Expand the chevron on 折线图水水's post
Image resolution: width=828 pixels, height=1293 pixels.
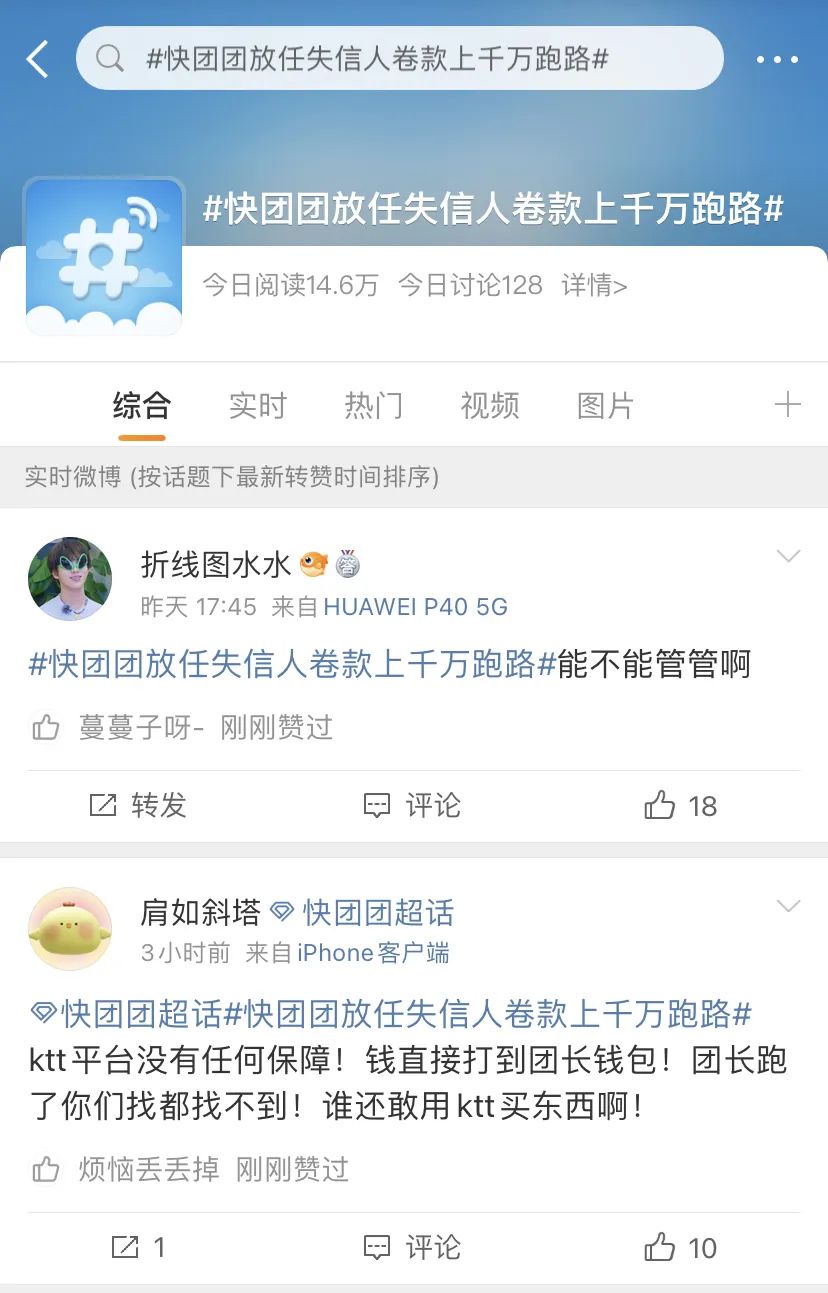[788, 556]
